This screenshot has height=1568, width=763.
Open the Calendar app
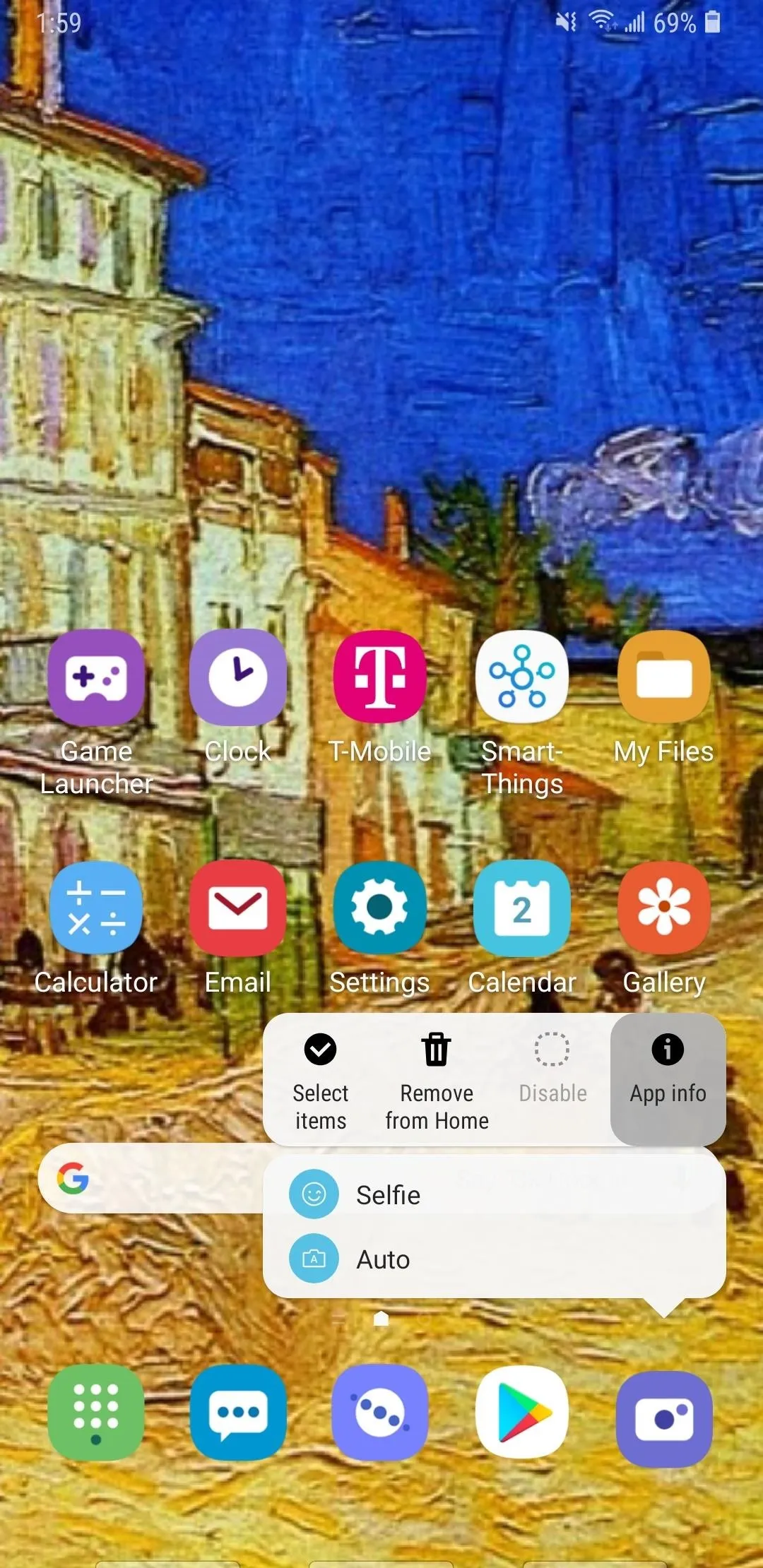pyautogui.click(x=522, y=928)
